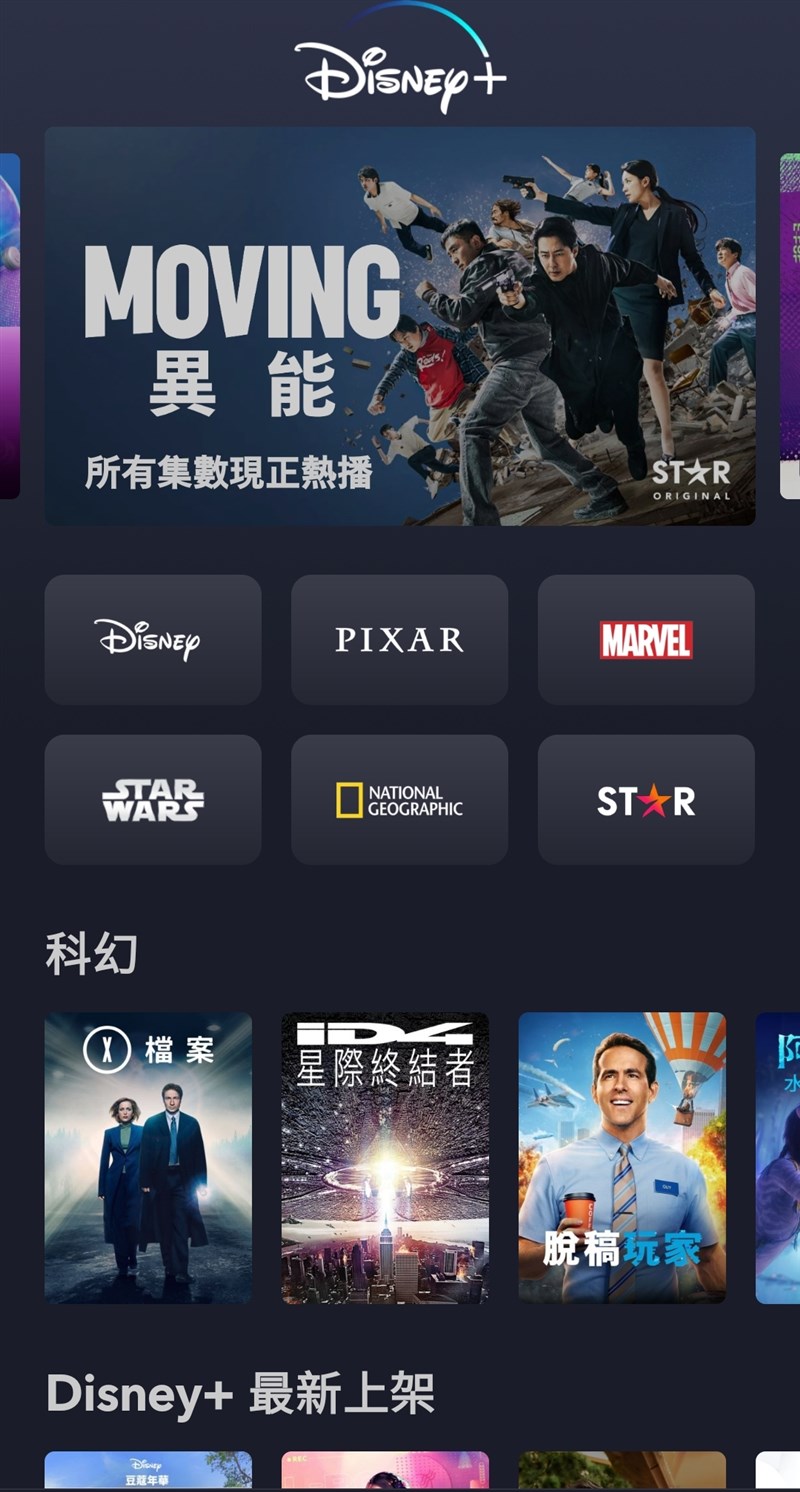
Task: Open the X檔案 poster
Action: pos(148,1157)
